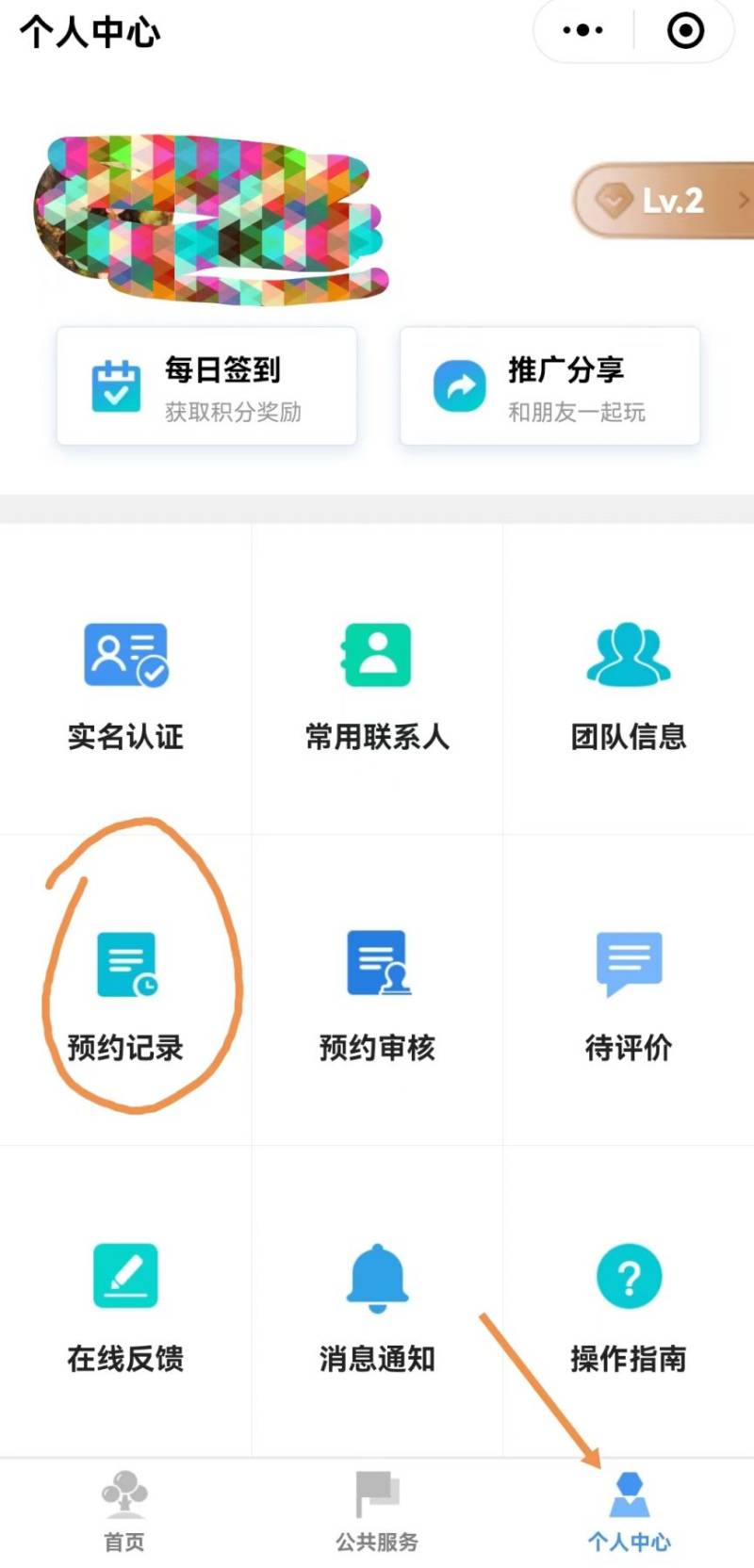754x1568 pixels.
Task: Open 推广分享 share promotion card
Action: pos(549,386)
